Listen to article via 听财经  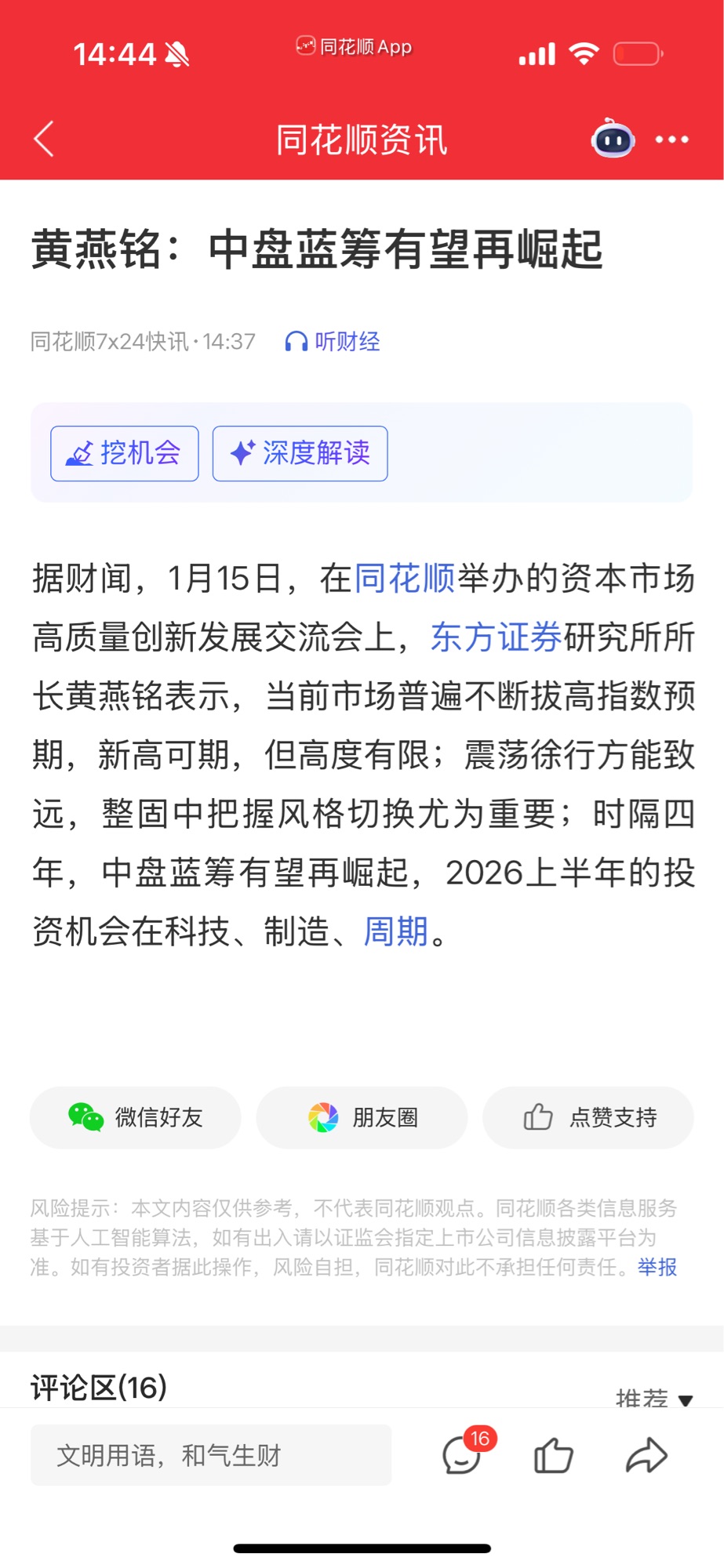pos(333,342)
